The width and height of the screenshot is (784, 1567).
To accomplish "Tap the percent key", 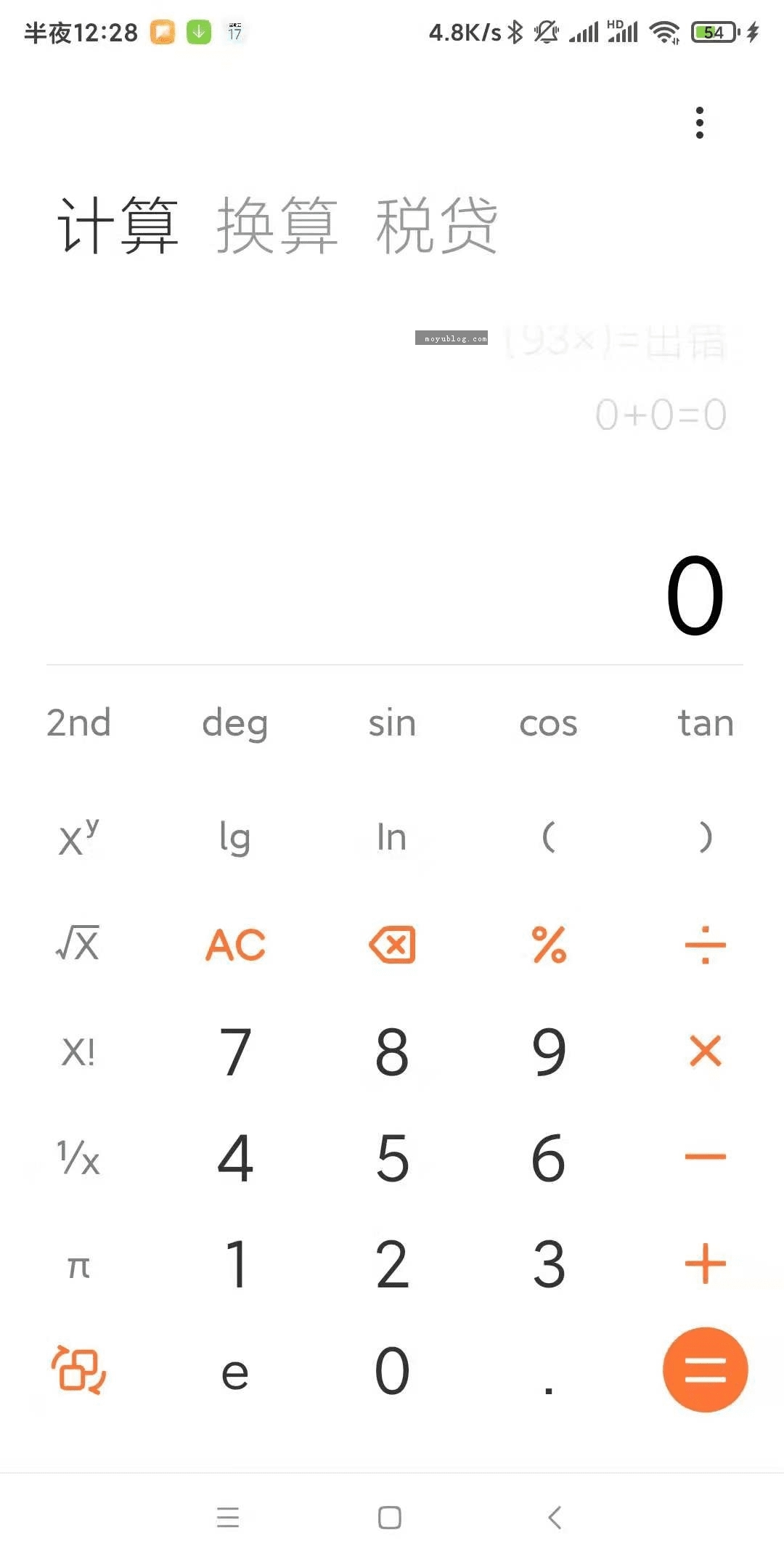I will (549, 945).
